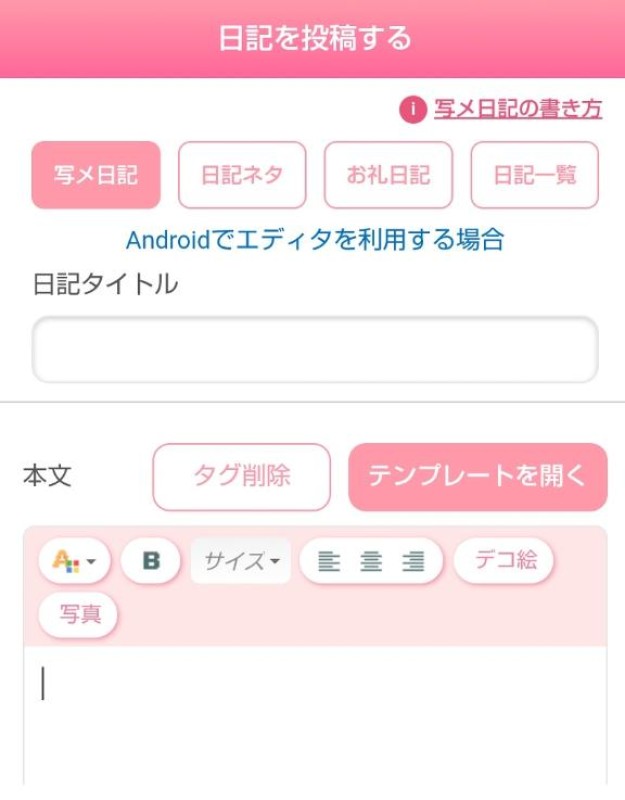This screenshot has height=800, width=625.
Task: Add a photo with 写真 button
Action: pyautogui.click(x=78, y=615)
